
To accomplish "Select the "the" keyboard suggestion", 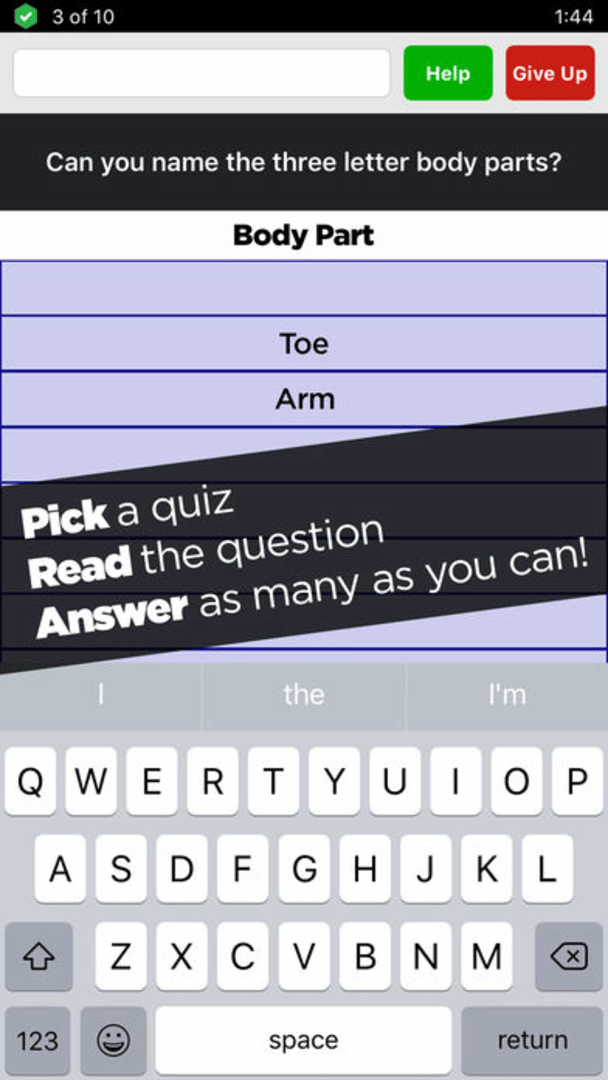I will pos(304,694).
